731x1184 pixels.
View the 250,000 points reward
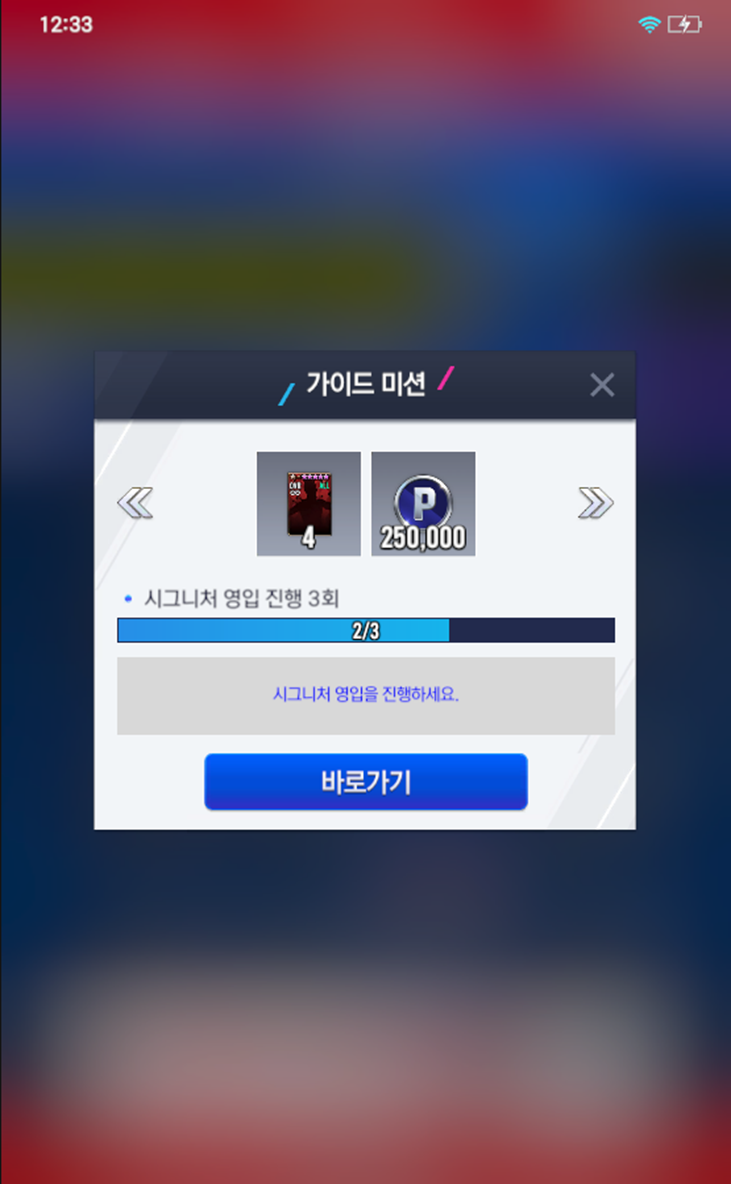coord(423,504)
